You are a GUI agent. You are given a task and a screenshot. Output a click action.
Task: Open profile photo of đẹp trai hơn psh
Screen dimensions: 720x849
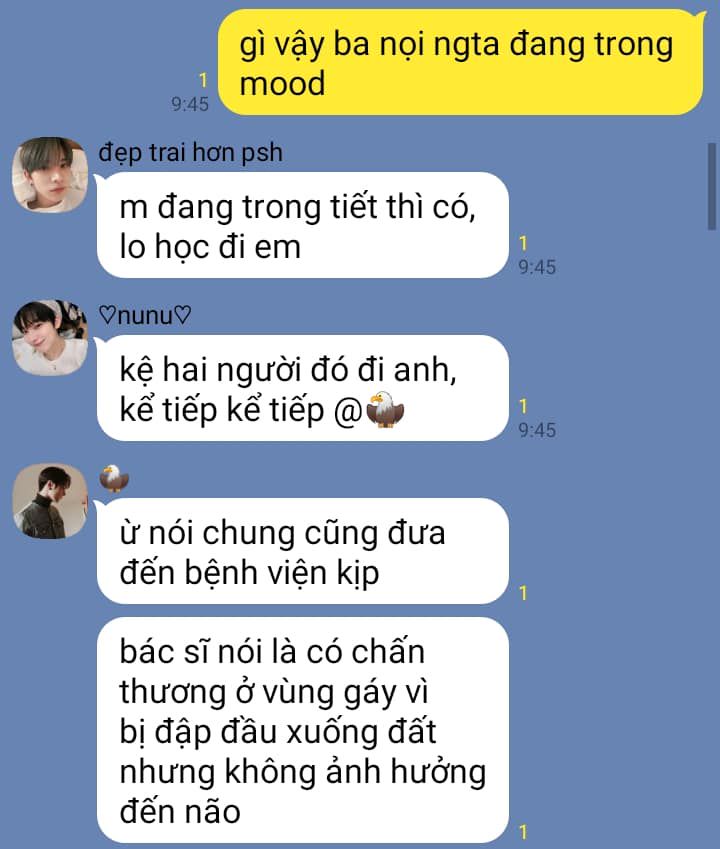pyautogui.click(x=49, y=174)
